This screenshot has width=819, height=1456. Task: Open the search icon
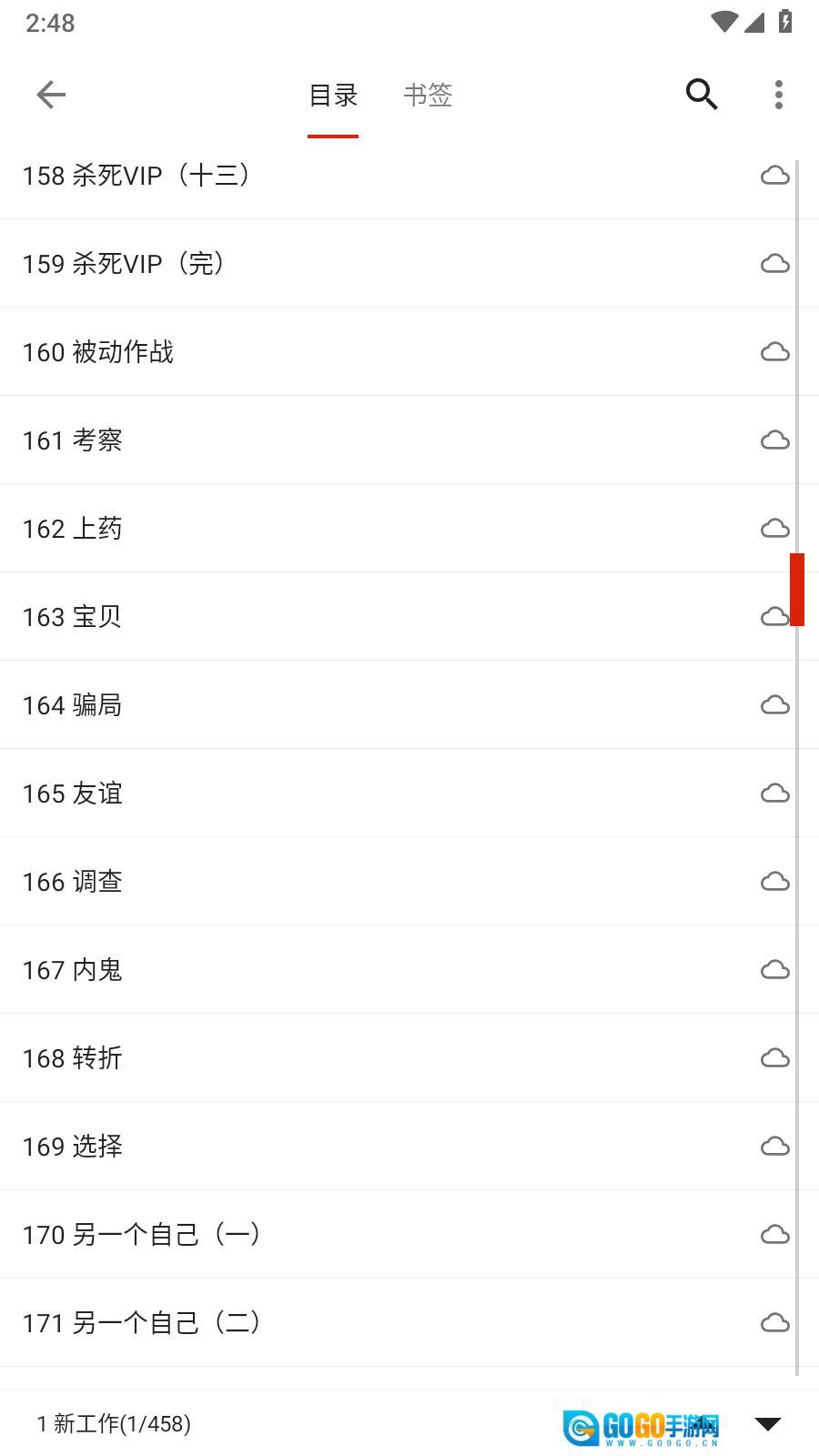click(x=701, y=95)
